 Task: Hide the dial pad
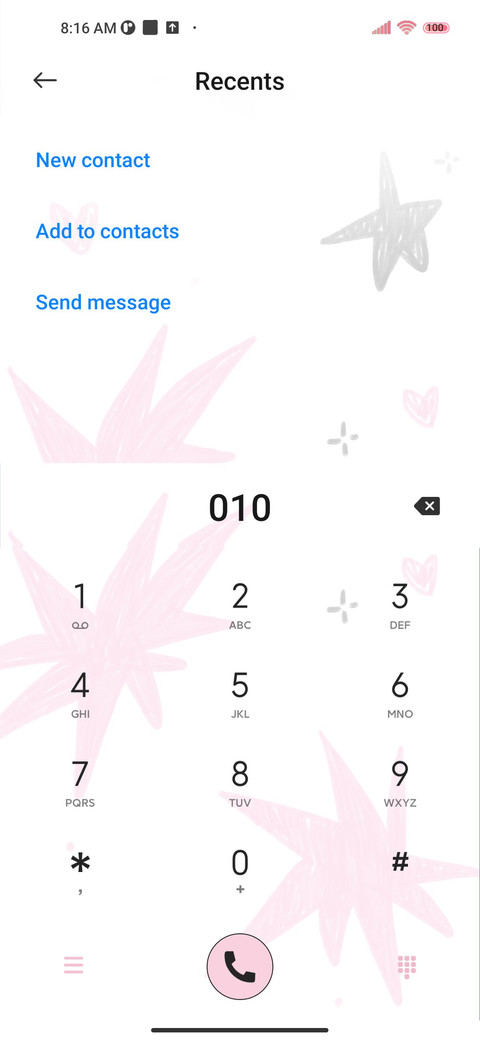(406, 966)
